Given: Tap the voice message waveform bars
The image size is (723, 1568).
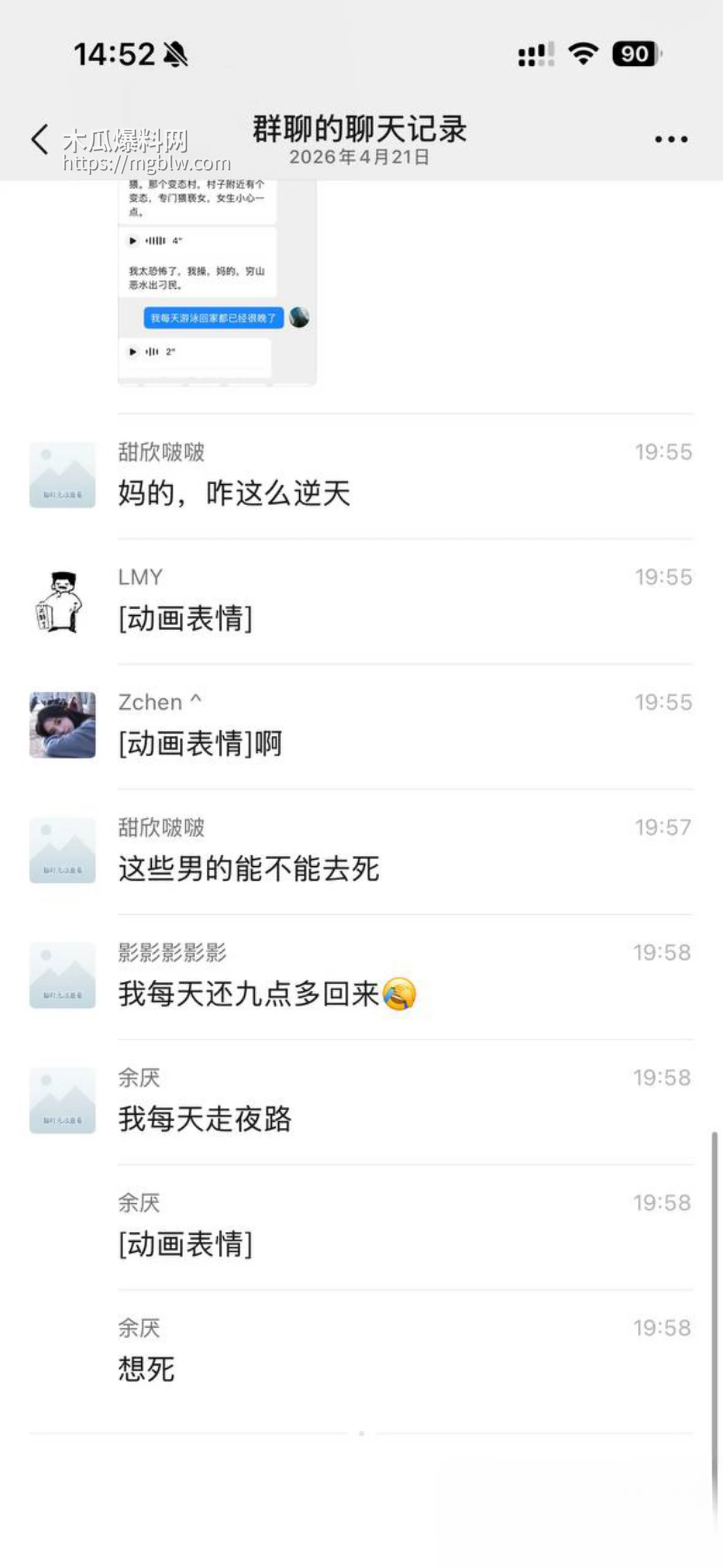Looking at the screenshot, I should pyautogui.click(x=155, y=240).
